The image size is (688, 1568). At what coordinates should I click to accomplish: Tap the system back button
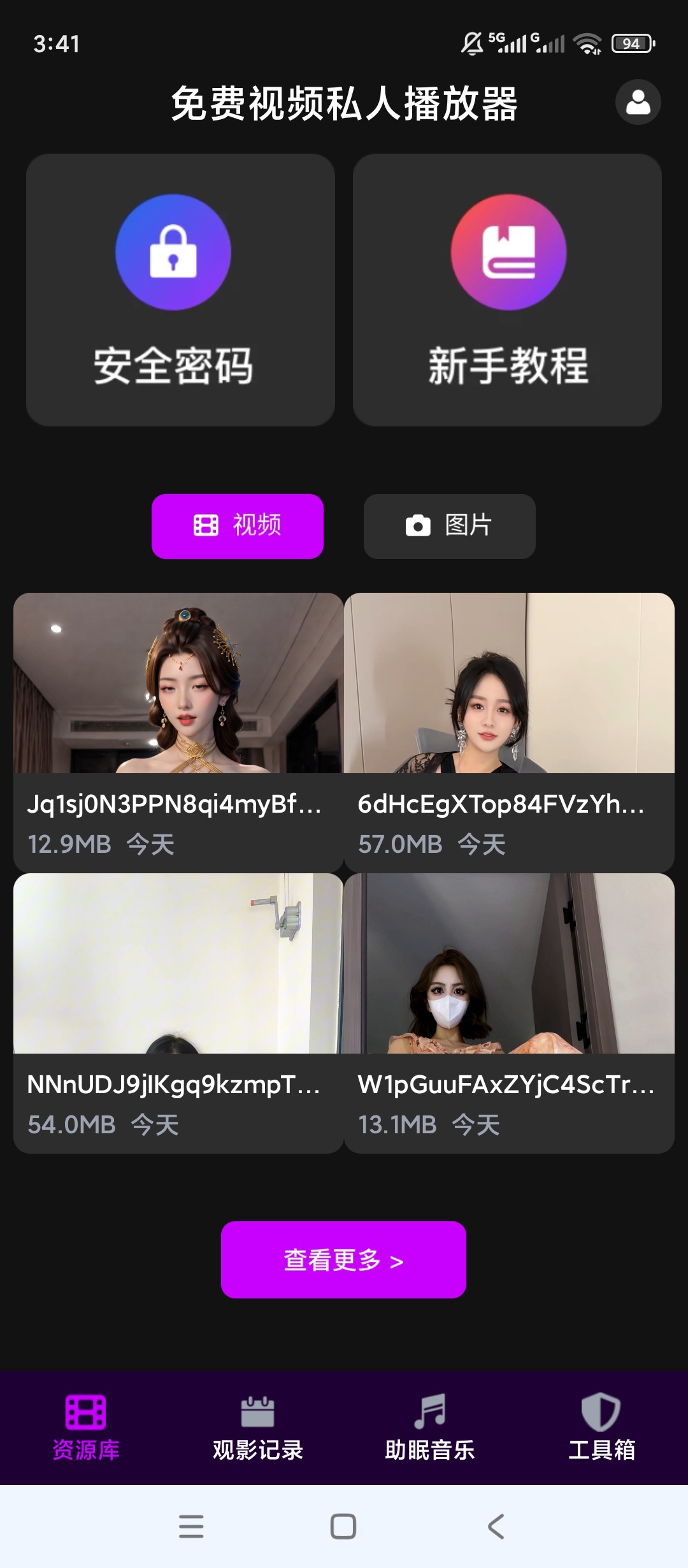click(x=496, y=1527)
